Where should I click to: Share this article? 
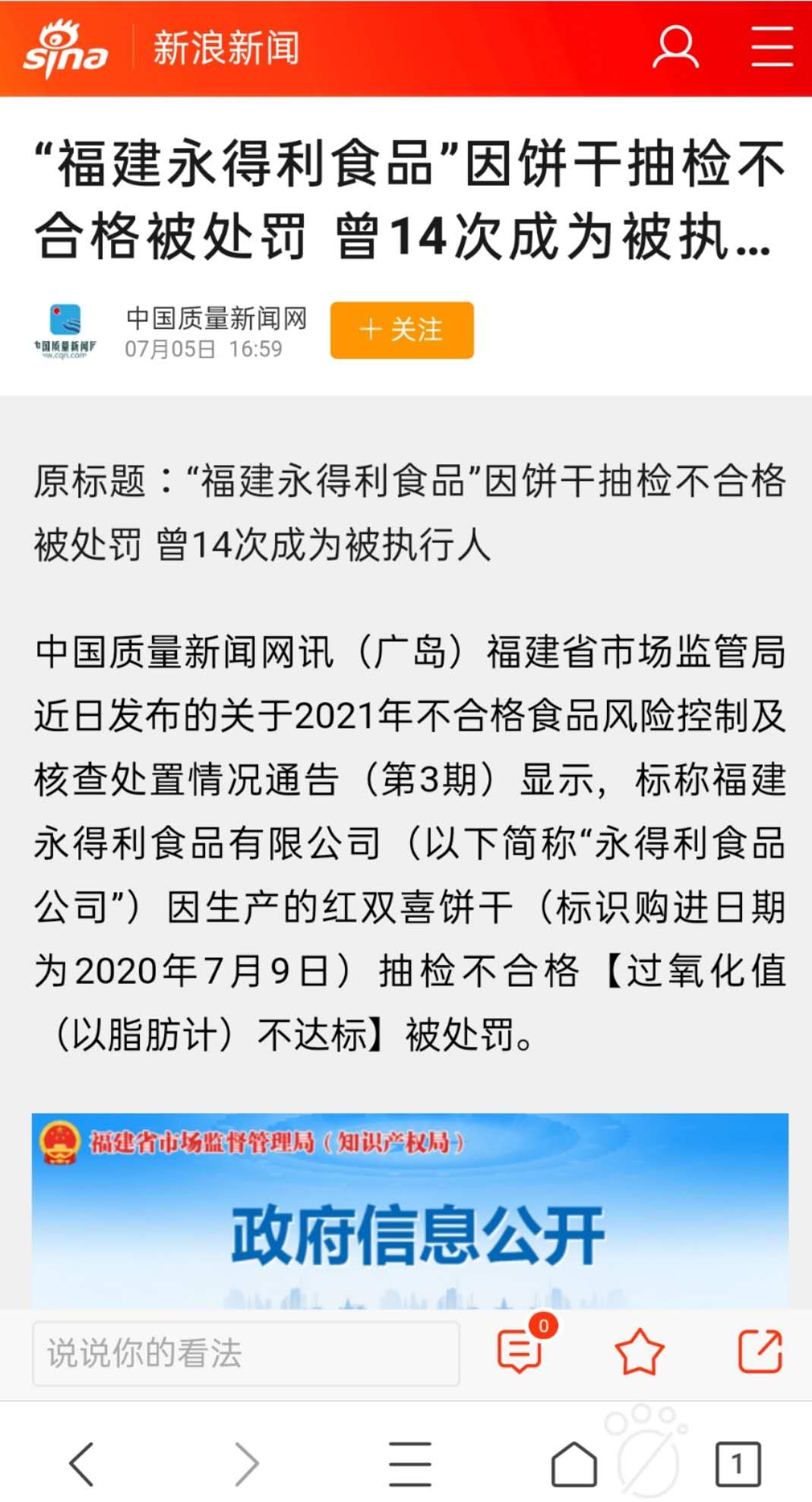click(x=760, y=1352)
